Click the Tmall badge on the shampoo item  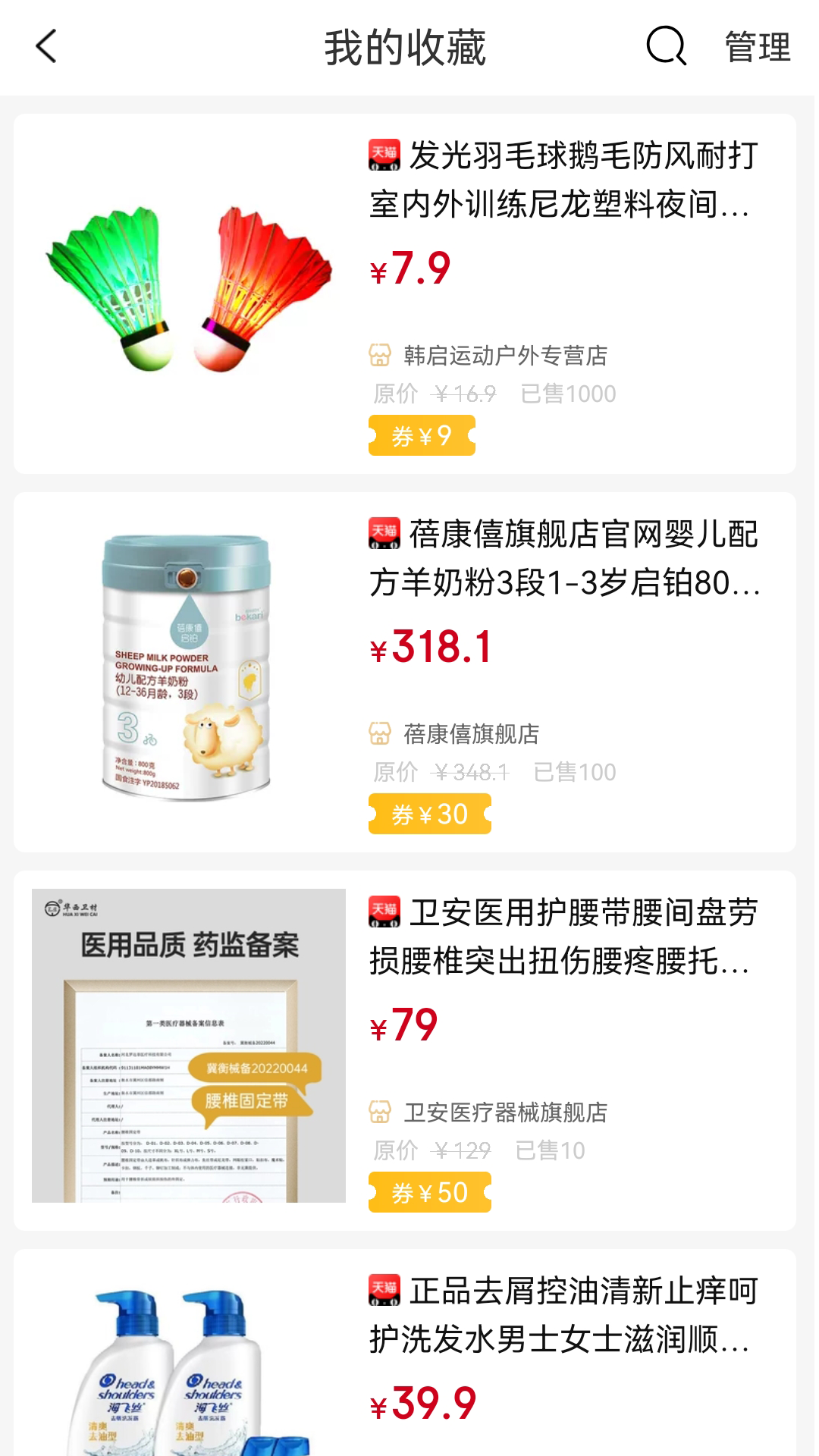tap(383, 1294)
